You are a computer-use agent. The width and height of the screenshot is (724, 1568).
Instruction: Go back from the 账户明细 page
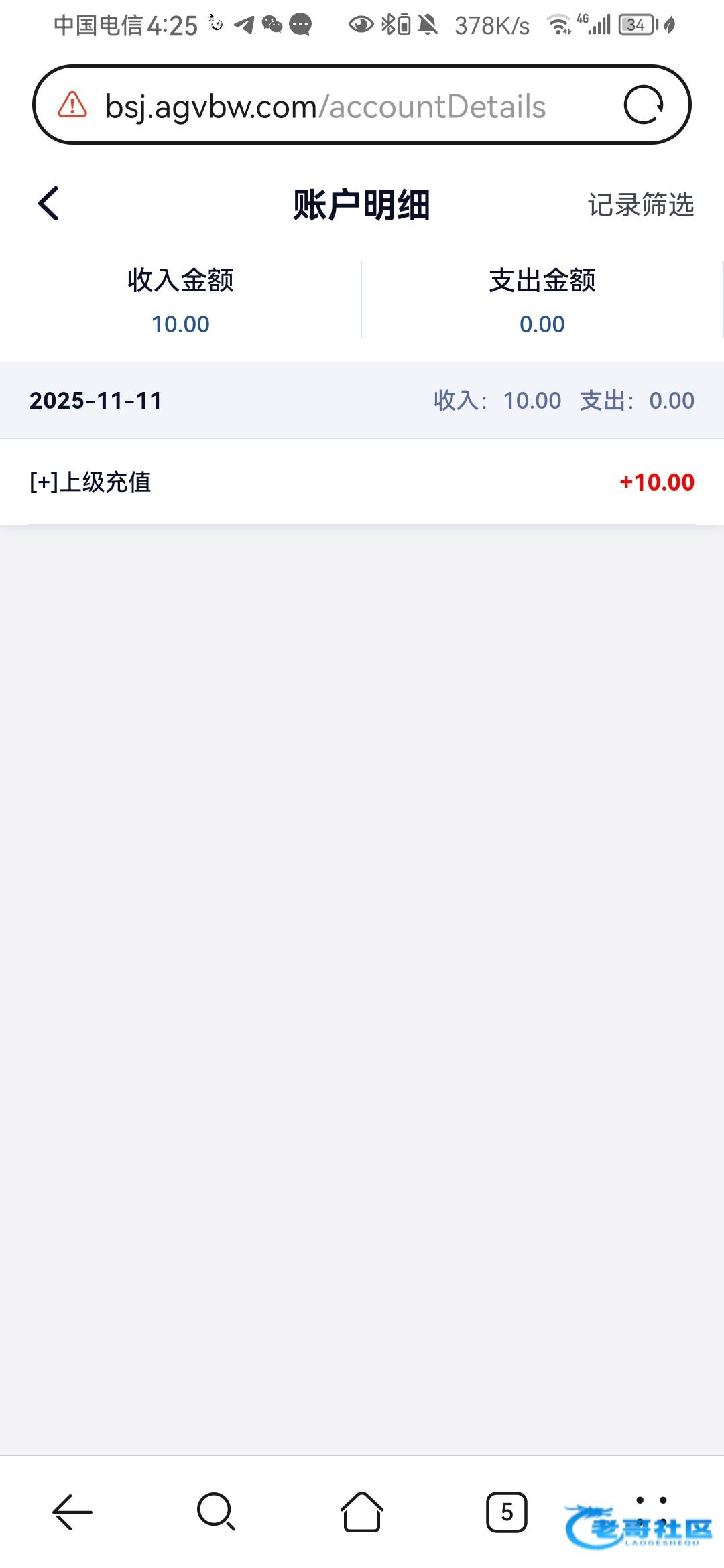pos(48,204)
